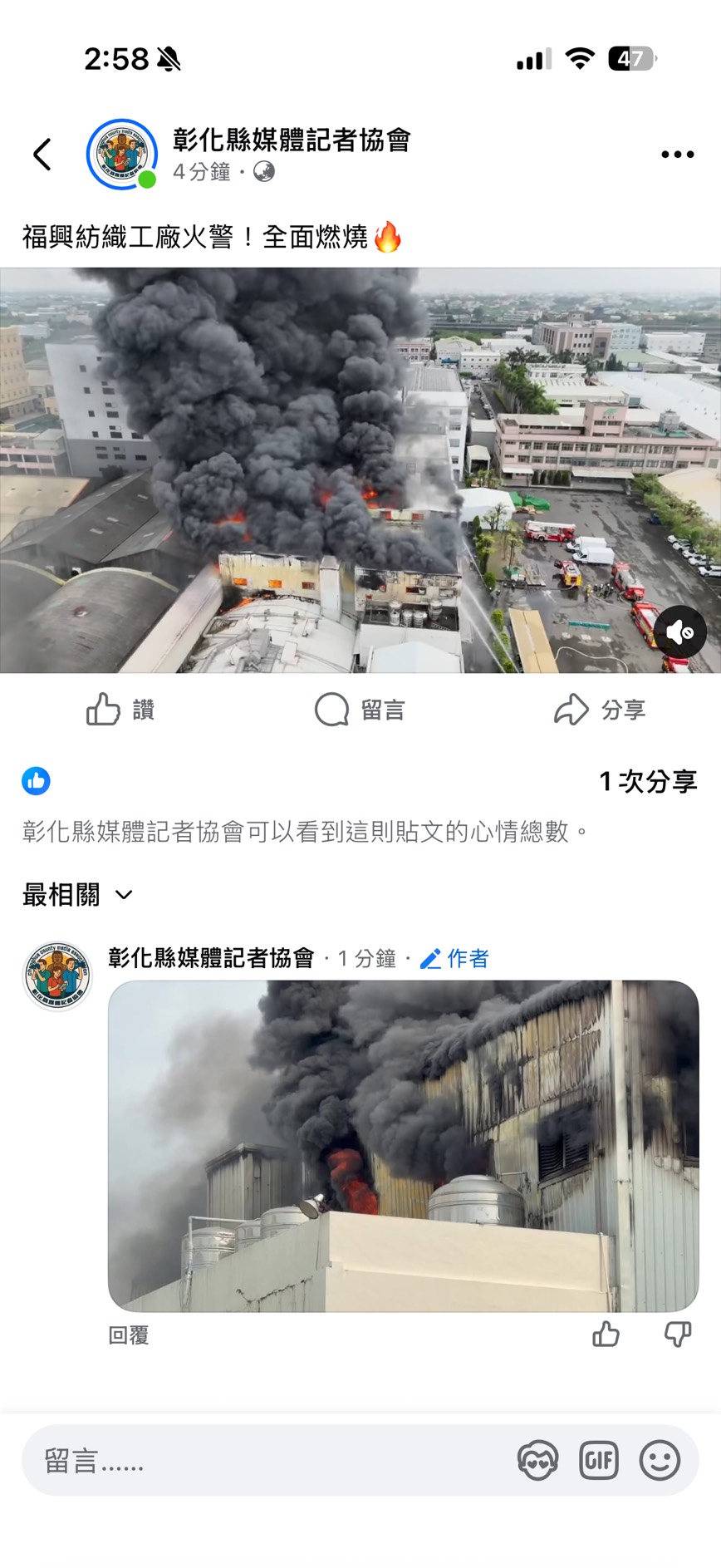View who reacted to the post
This screenshot has height=1568, width=721.
tap(37, 781)
